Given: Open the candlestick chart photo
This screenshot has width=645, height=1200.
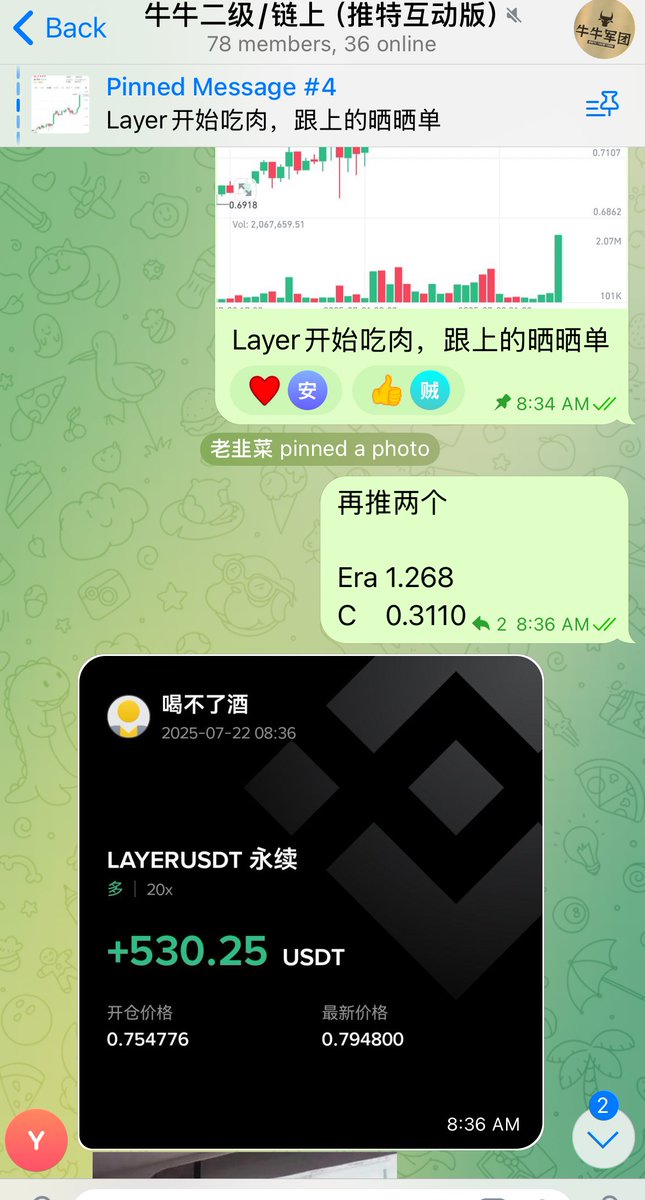Looking at the screenshot, I should (420, 230).
